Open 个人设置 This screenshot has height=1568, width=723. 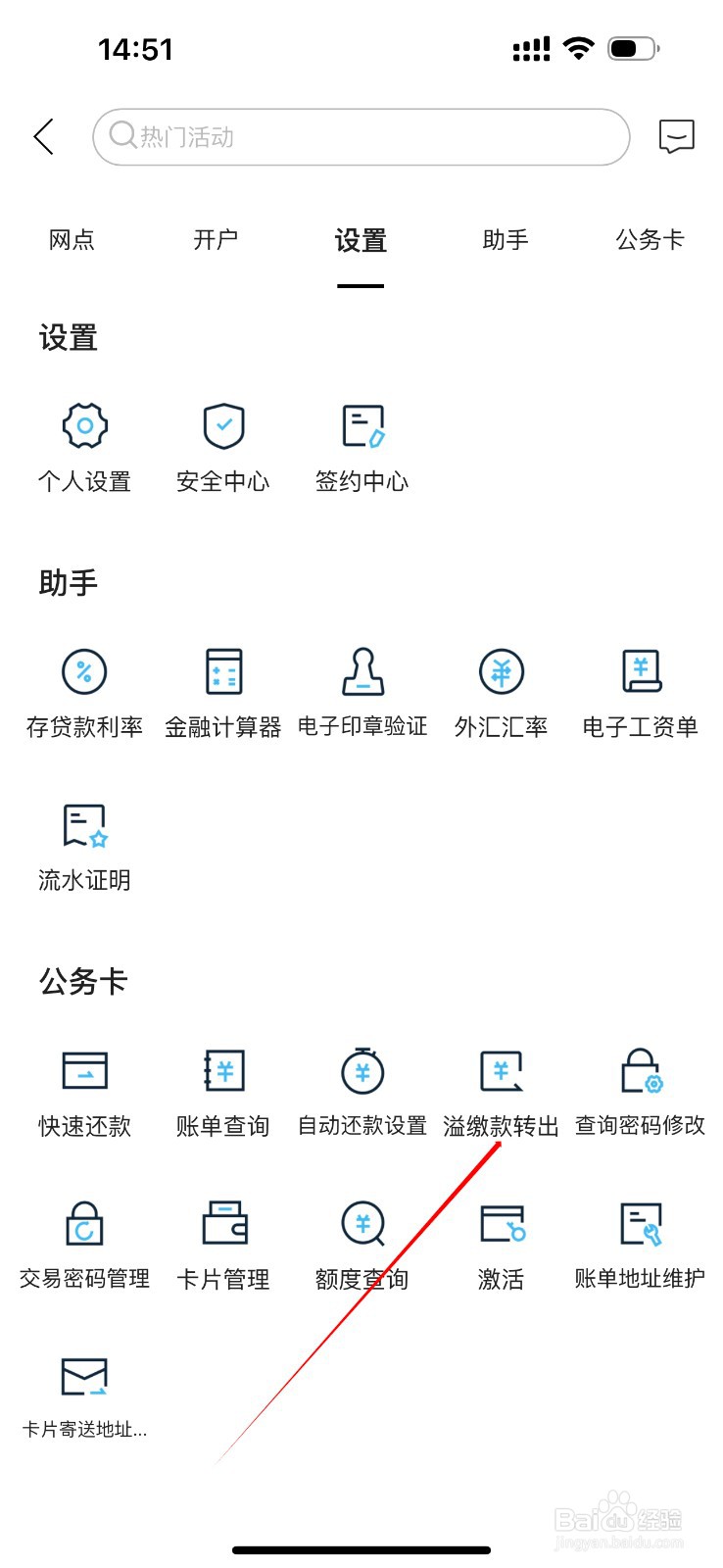84,448
